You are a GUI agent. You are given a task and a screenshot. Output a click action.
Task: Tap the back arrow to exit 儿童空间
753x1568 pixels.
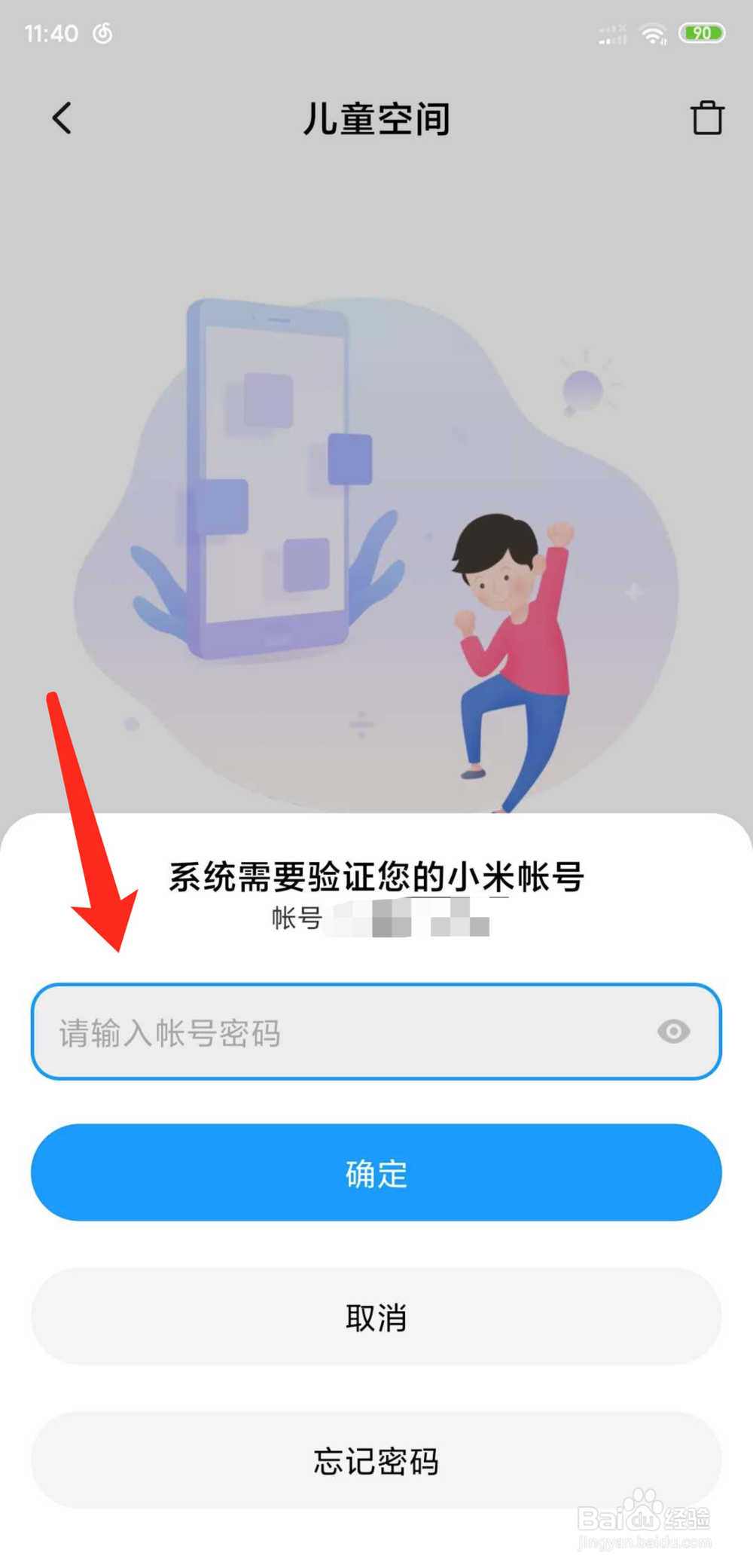point(60,118)
